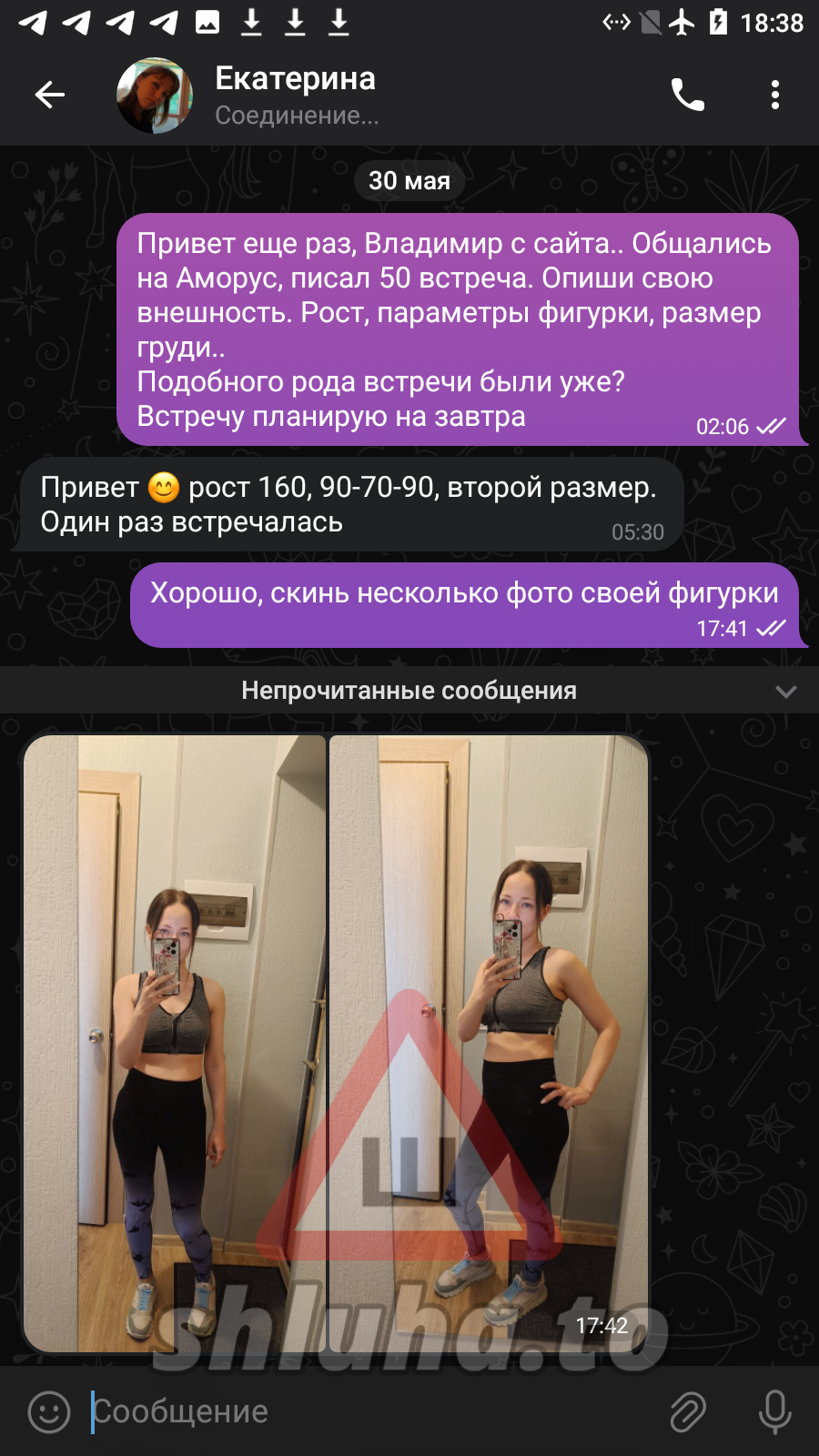Focus the Сообщение text field
819x1456 pixels.
364,1412
